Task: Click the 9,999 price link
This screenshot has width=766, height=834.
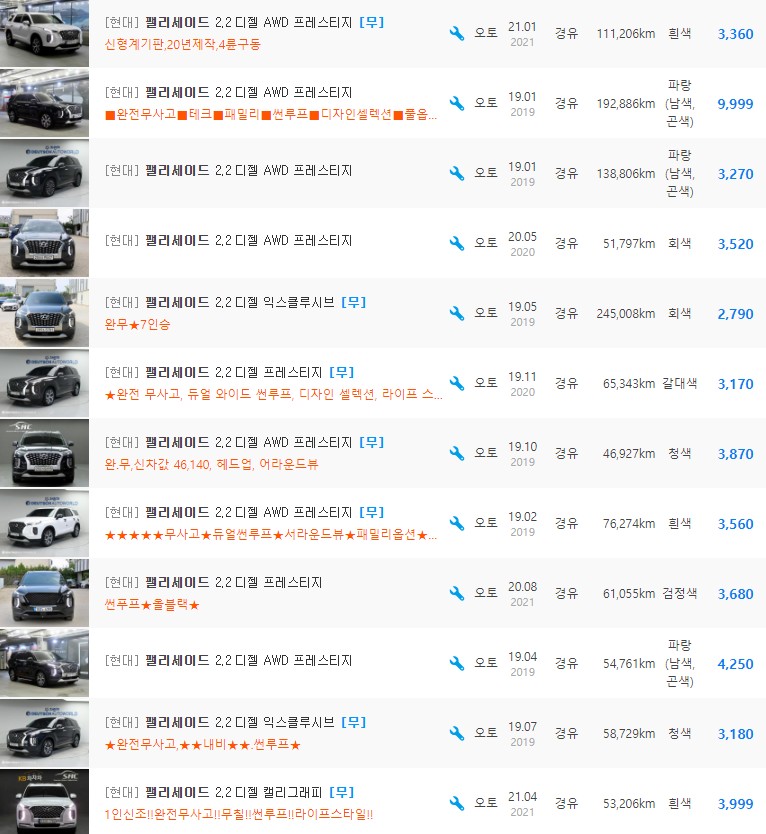Action: click(736, 103)
